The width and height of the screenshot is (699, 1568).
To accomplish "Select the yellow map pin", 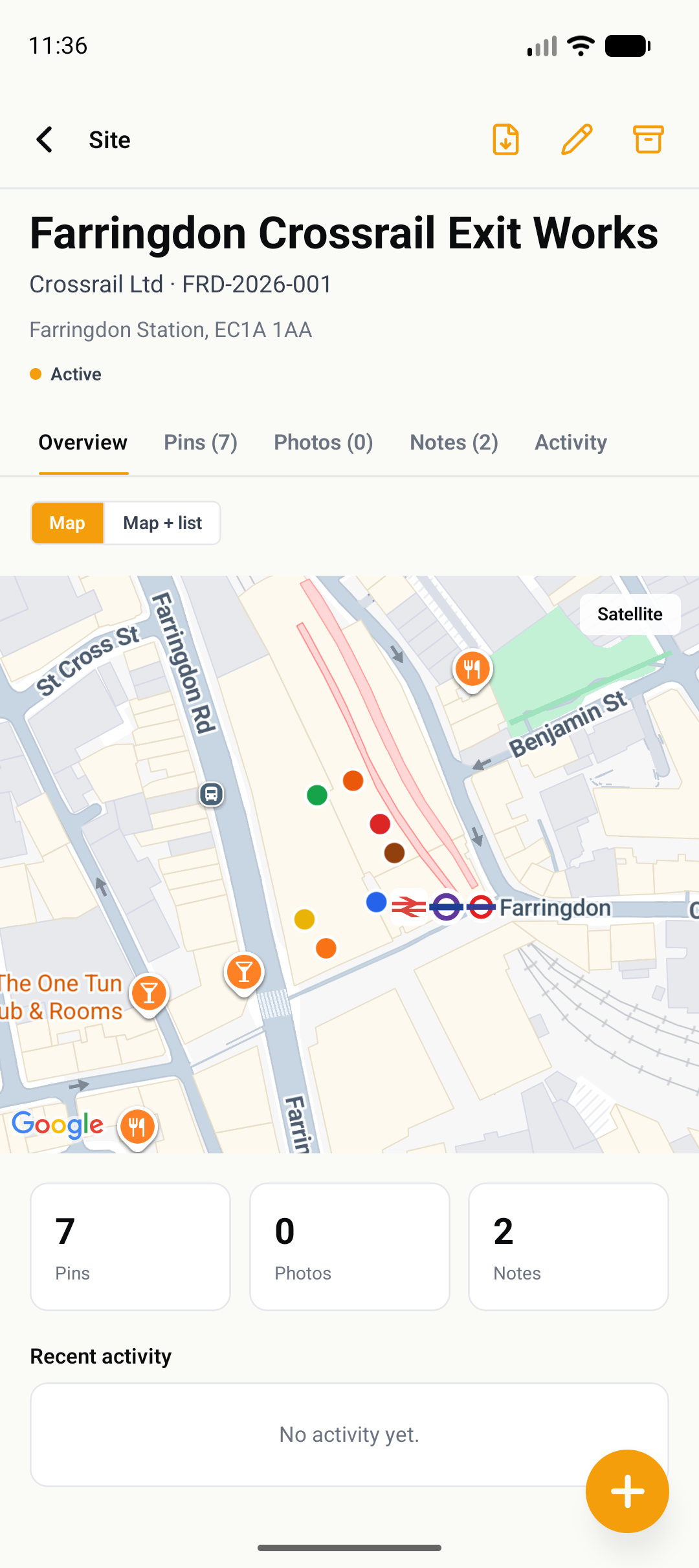I will point(304,919).
